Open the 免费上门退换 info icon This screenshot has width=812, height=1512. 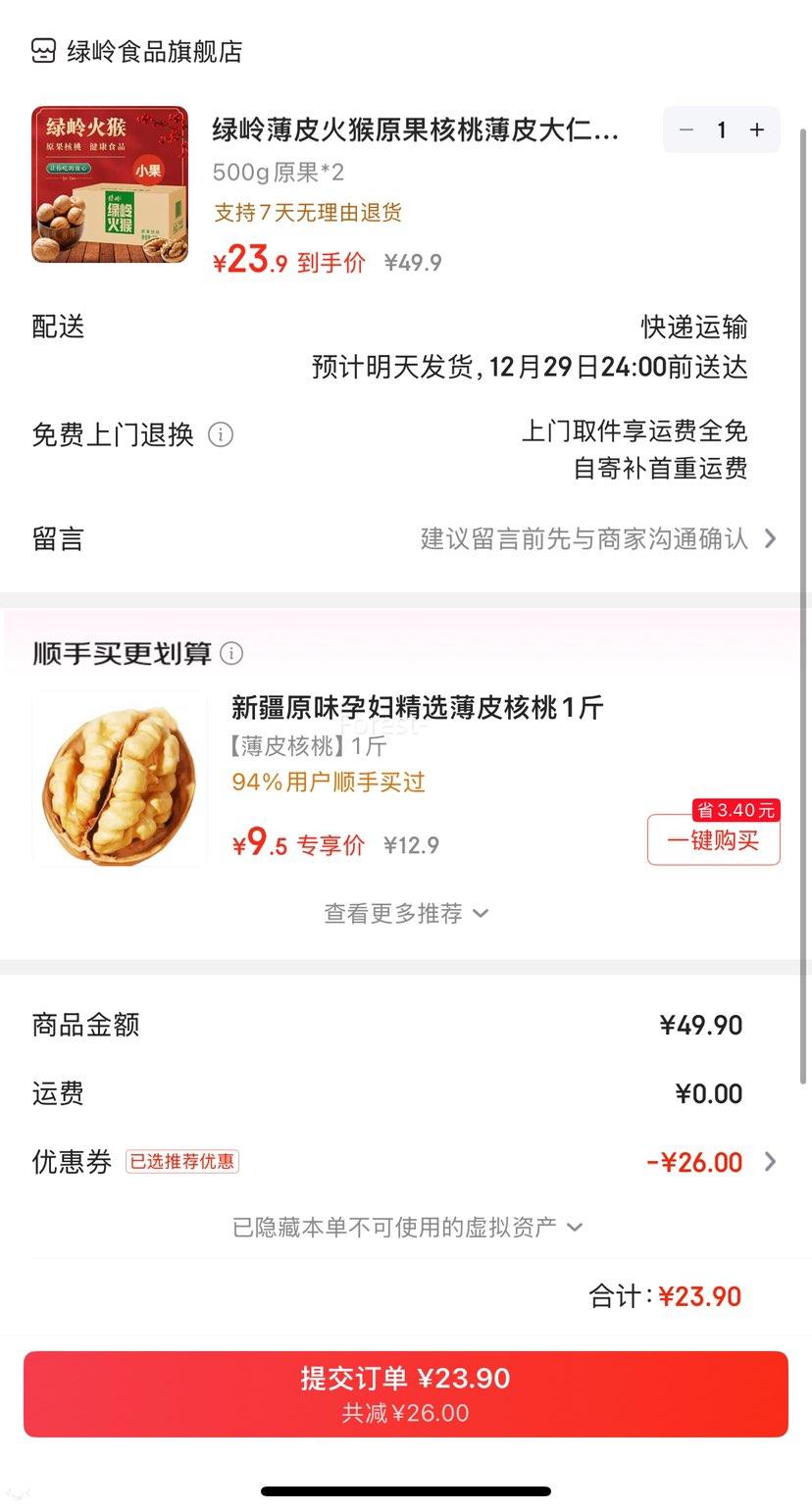222,434
